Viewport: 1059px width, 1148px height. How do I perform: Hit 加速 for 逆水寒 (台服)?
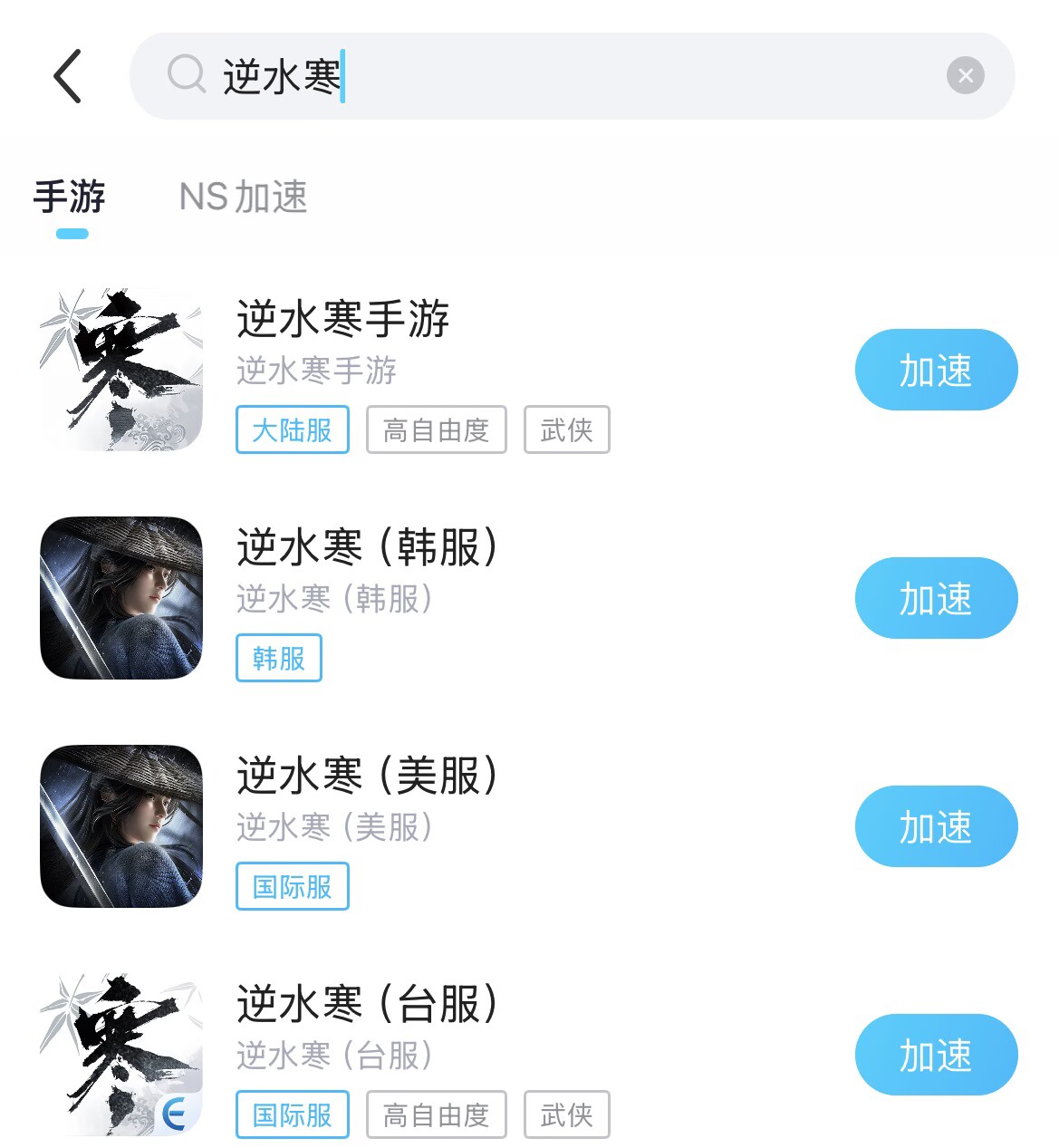(935, 1055)
